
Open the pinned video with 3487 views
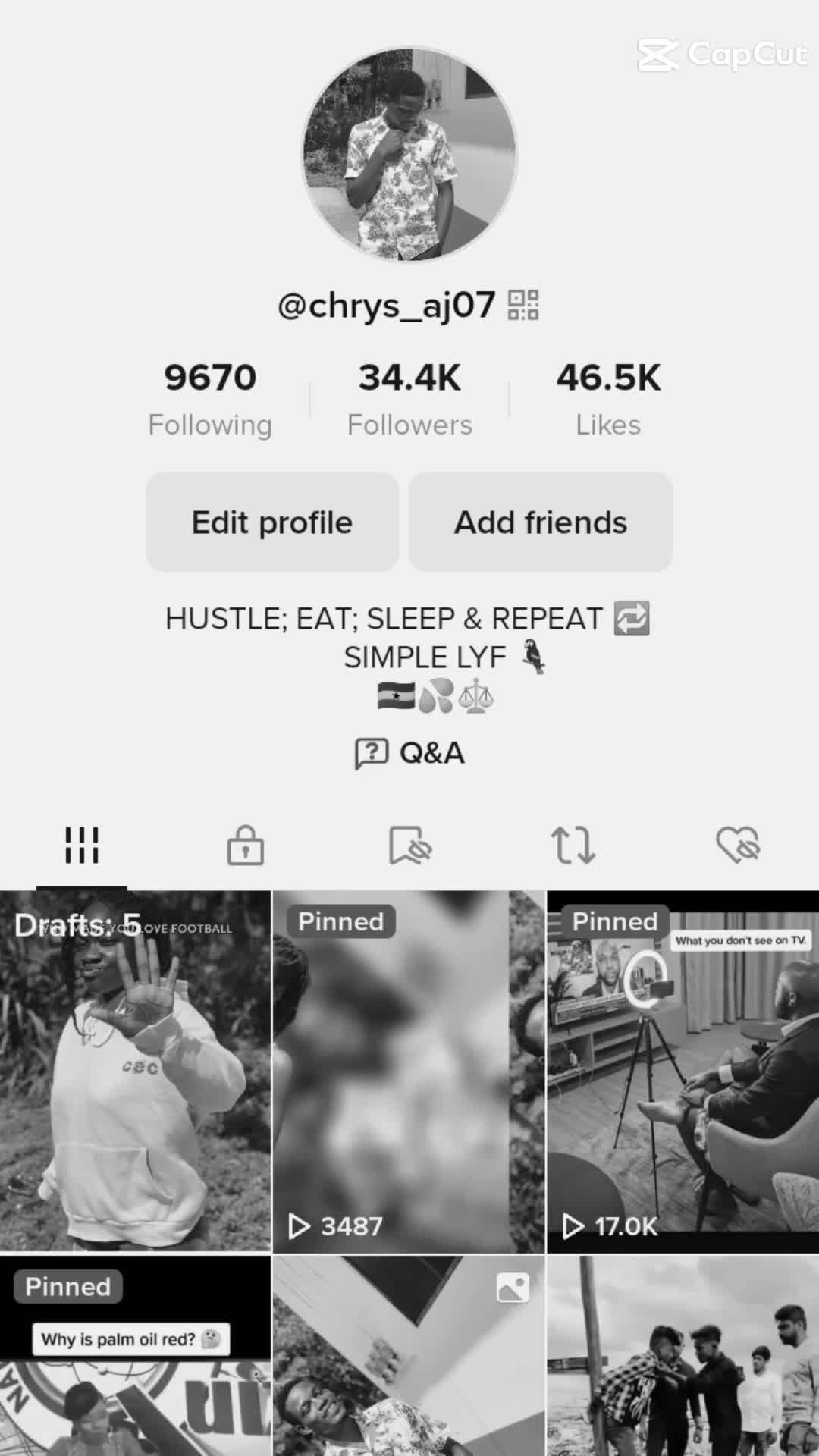pos(409,1071)
